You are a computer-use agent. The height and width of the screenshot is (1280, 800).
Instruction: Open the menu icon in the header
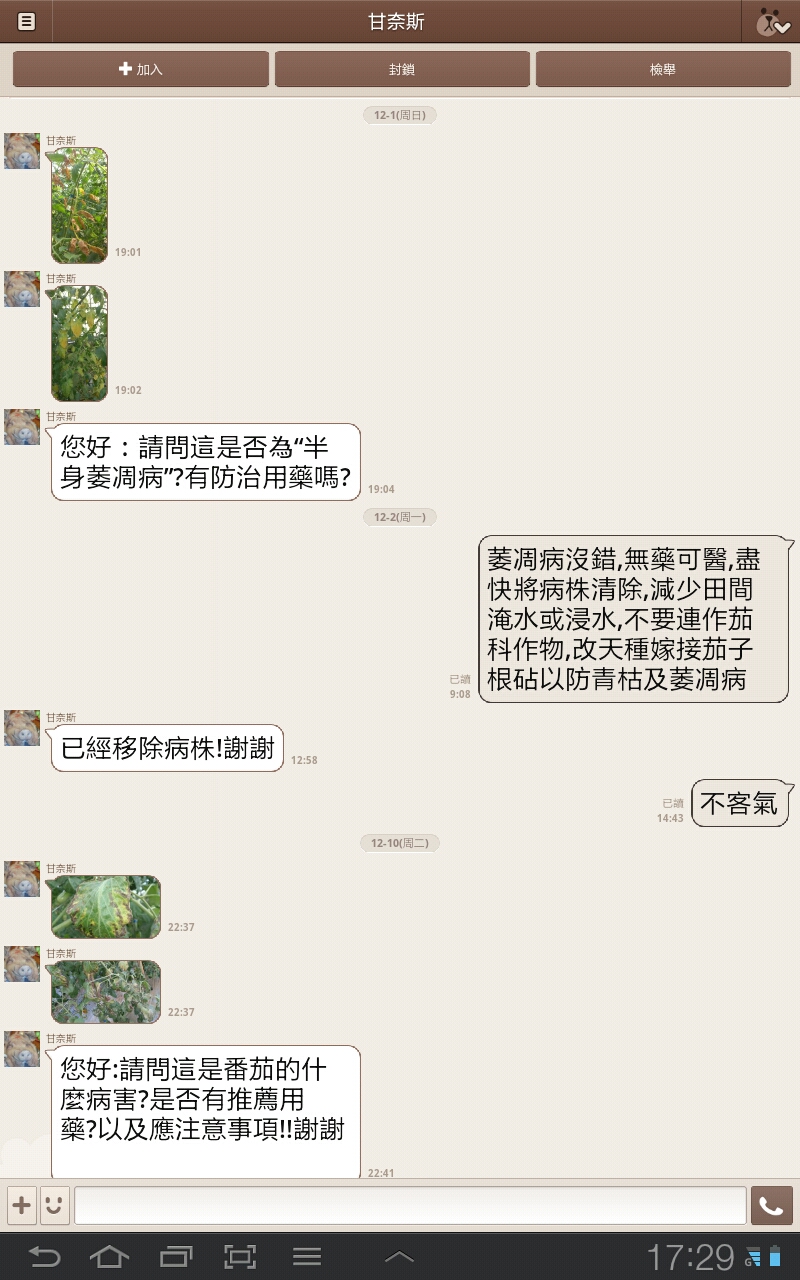(27, 22)
